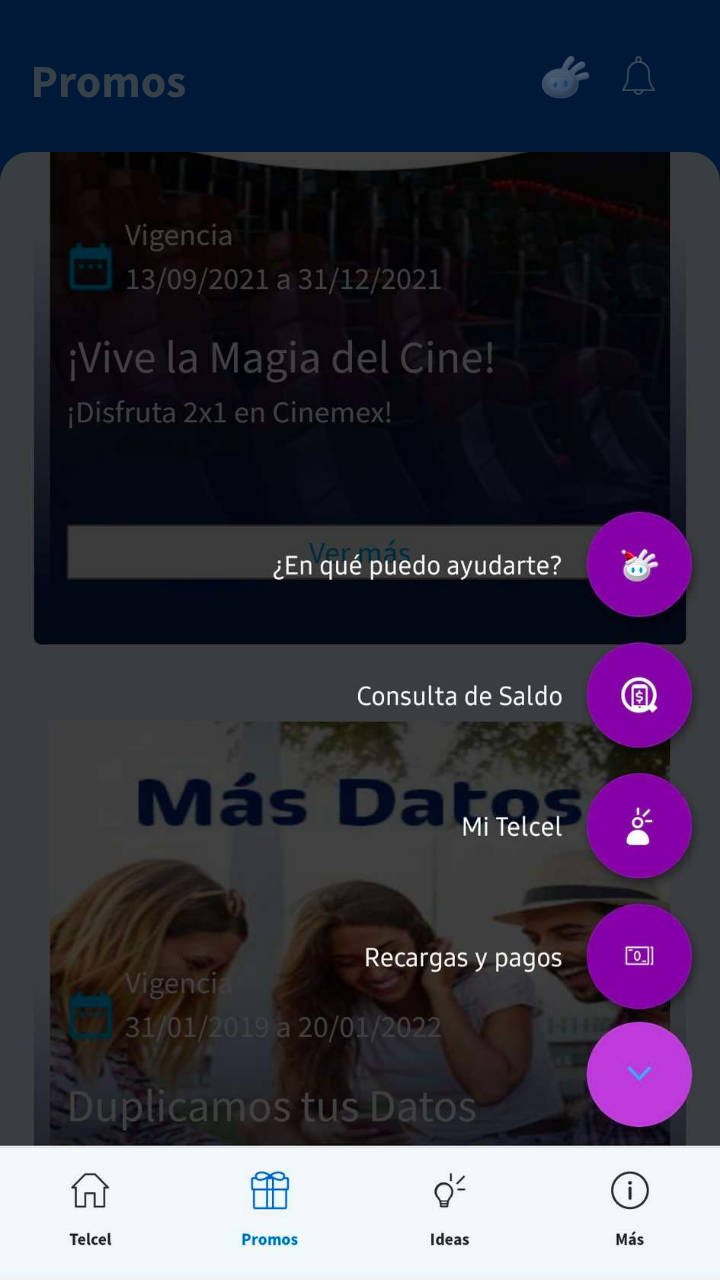Viewport: 720px width, 1280px height.
Task: Switch to the Telcel home tab
Action: click(x=90, y=1210)
